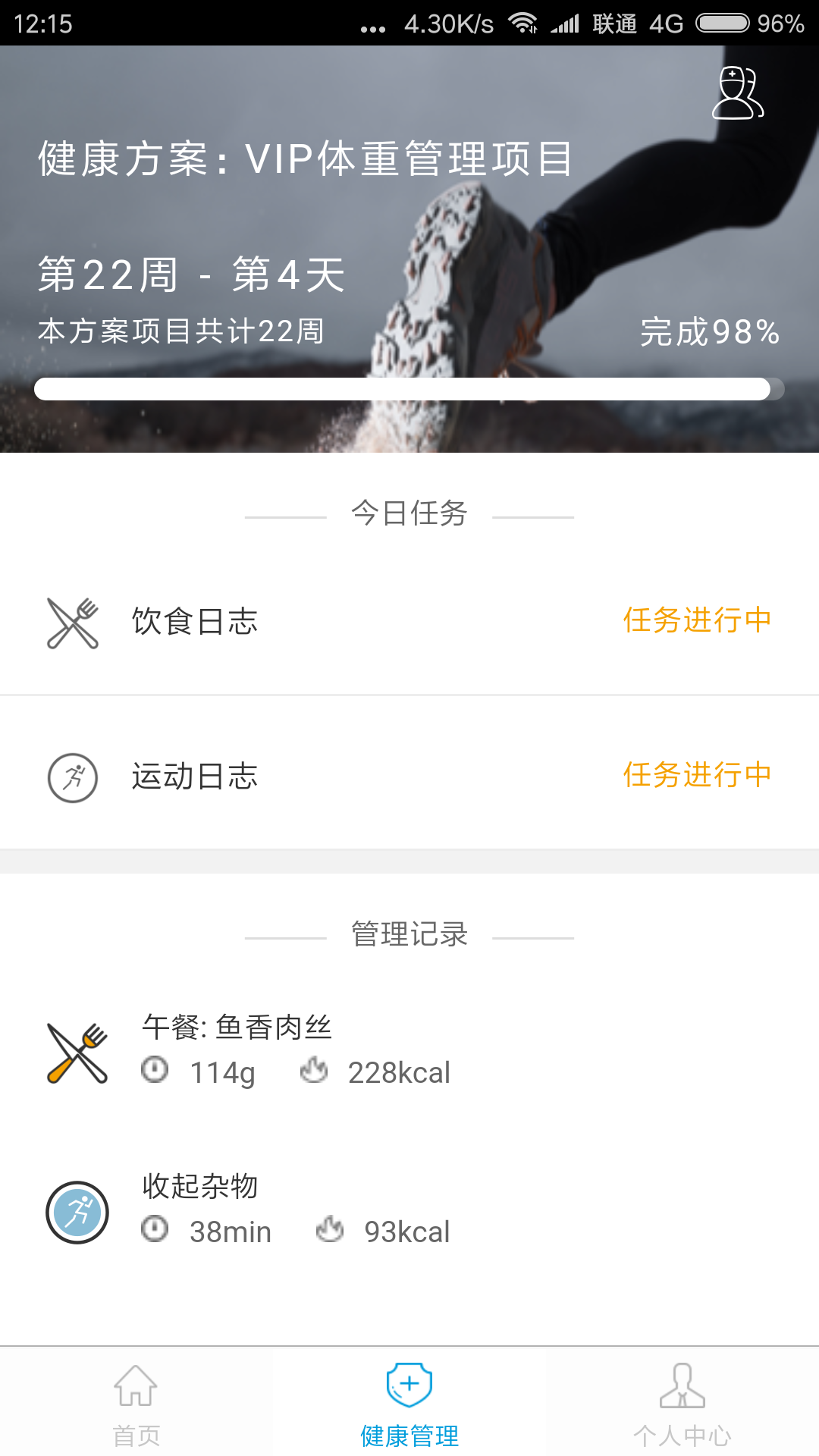Open the 饮食日志 task
The width and height of the screenshot is (819, 1456).
[409, 622]
